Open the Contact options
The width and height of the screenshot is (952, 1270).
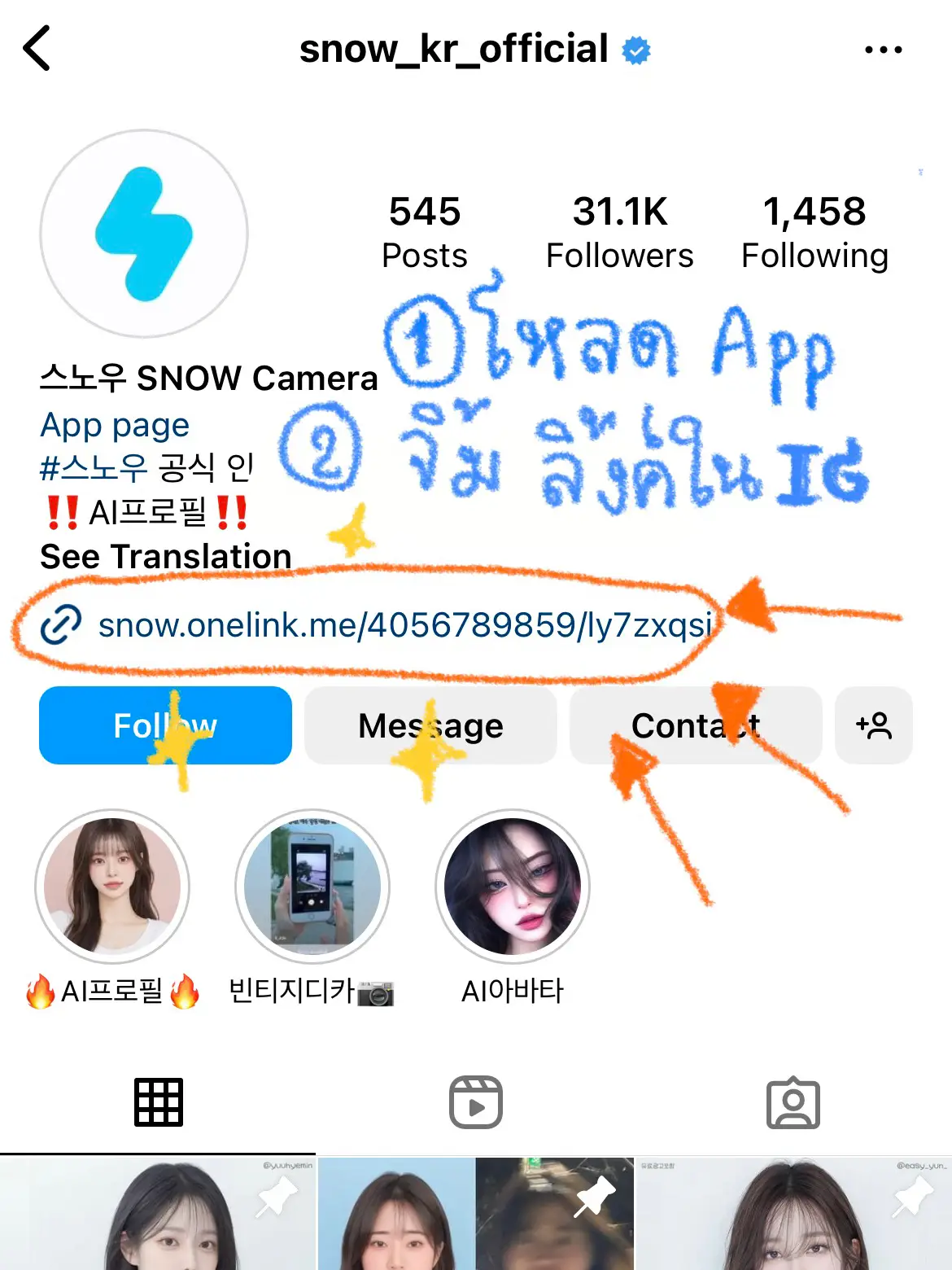(x=696, y=725)
